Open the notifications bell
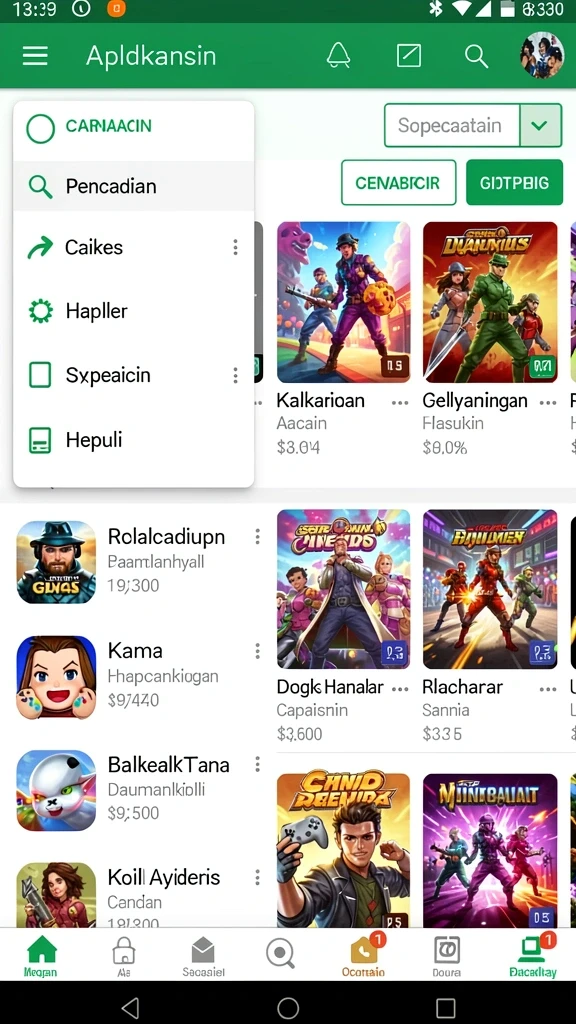This screenshot has height=1024, width=576. tap(338, 56)
